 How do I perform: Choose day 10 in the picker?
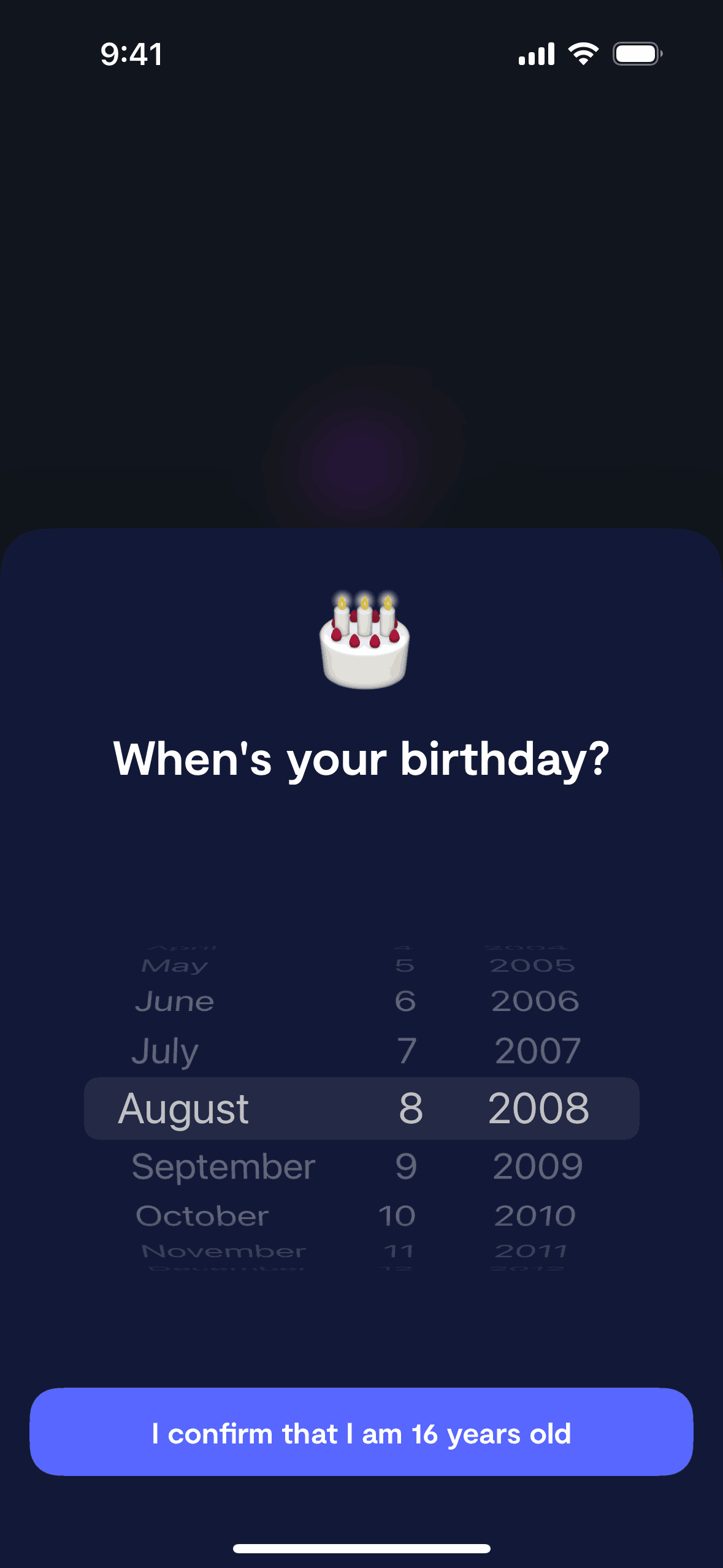[x=397, y=1216]
